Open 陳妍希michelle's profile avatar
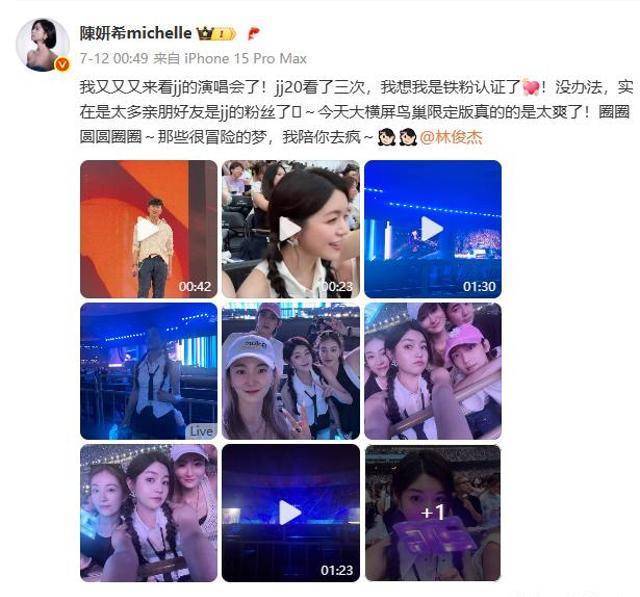This screenshot has width=640, height=597. (42, 44)
